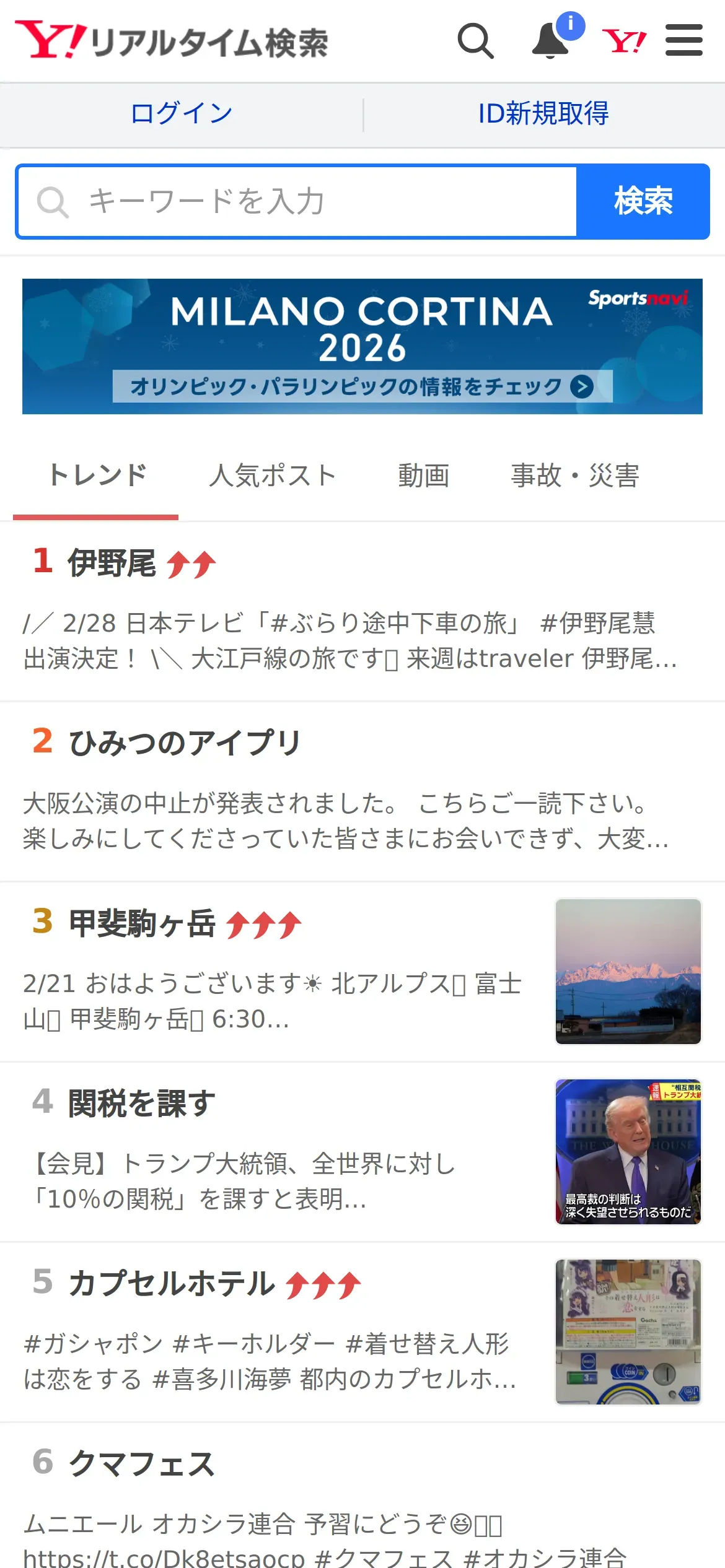The height and width of the screenshot is (1568, 725).
Task: View trend #3 甲斐駒ヶ岳
Action: pyautogui.click(x=143, y=923)
